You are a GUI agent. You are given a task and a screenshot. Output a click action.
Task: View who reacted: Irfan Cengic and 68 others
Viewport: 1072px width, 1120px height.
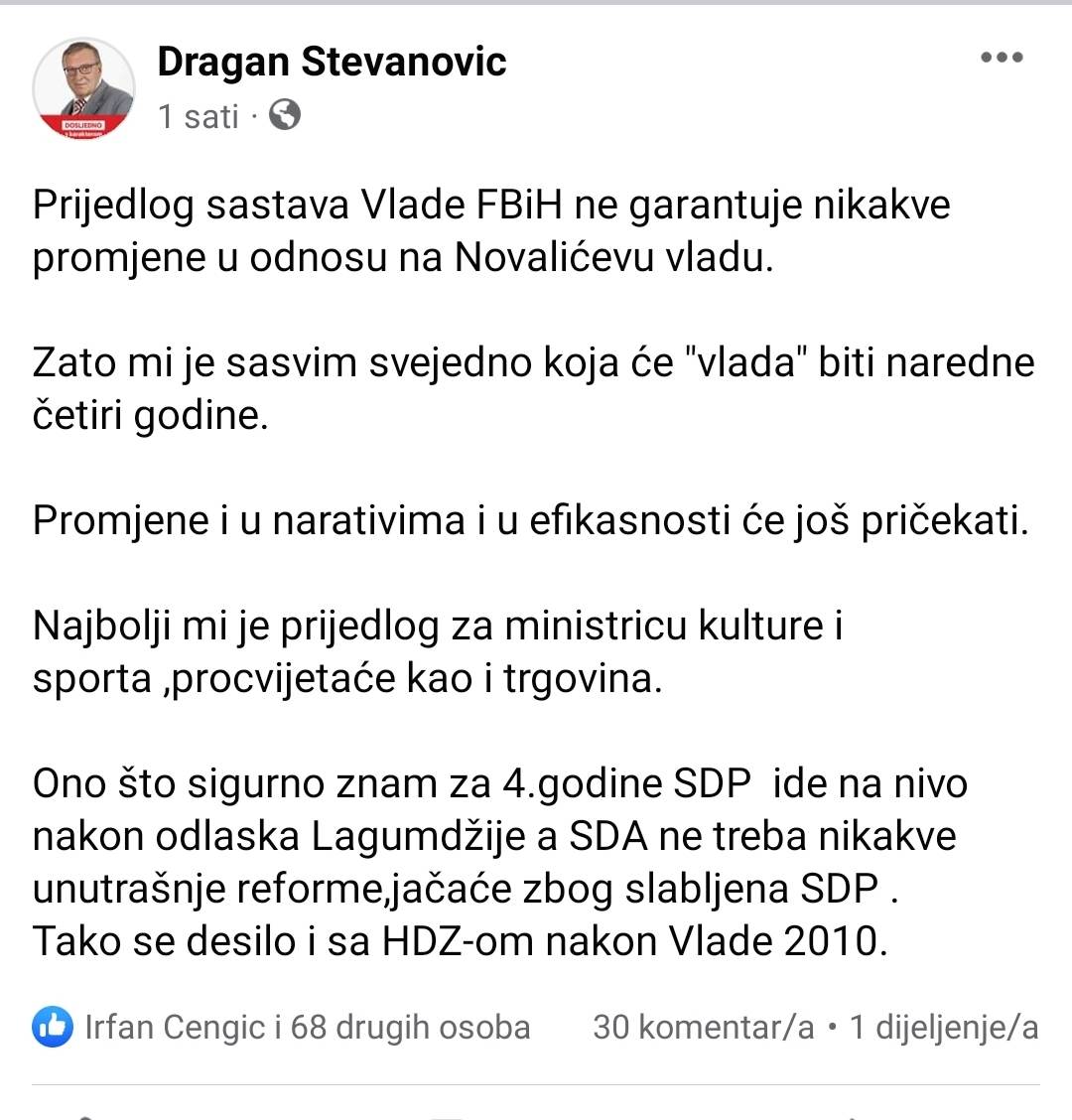306,1027
